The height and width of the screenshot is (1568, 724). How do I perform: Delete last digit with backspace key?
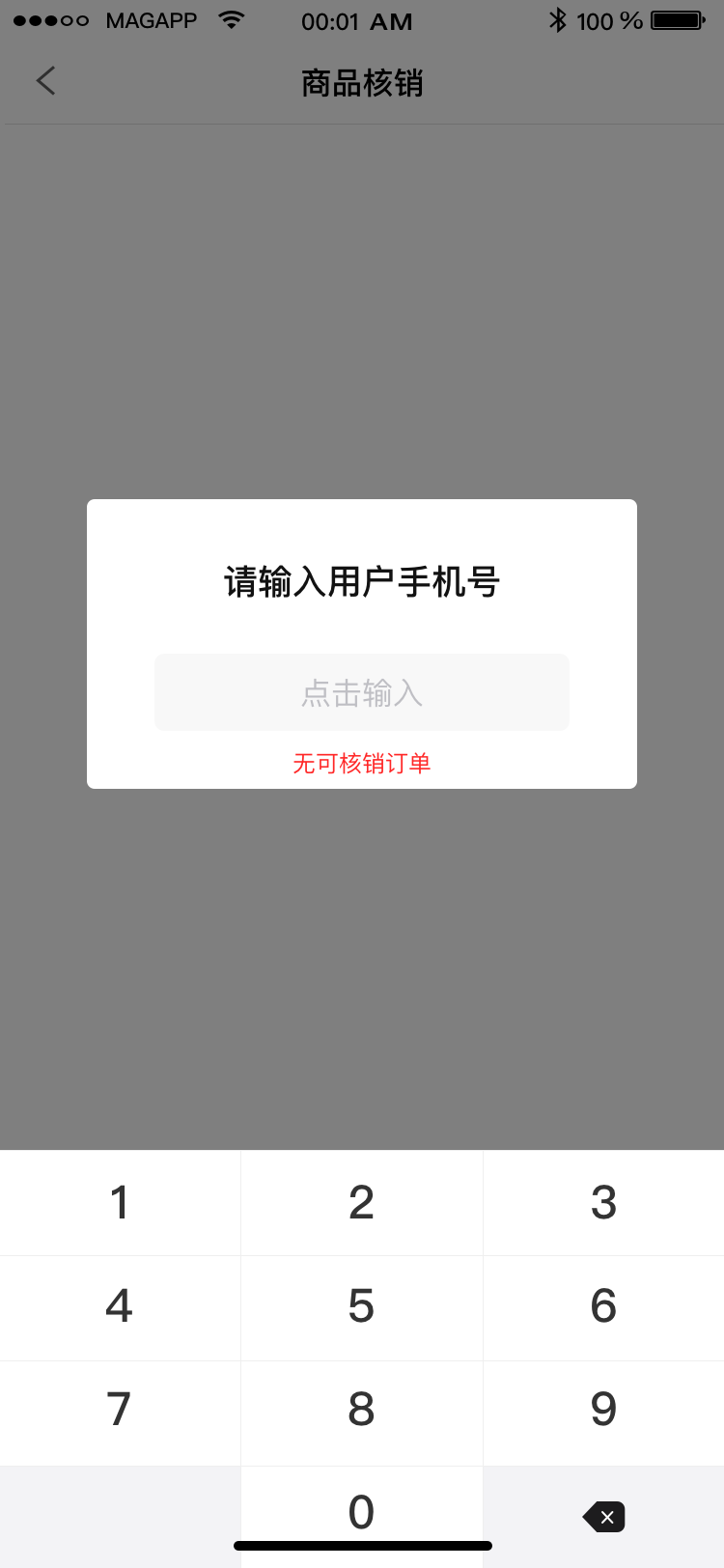(x=604, y=1517)
